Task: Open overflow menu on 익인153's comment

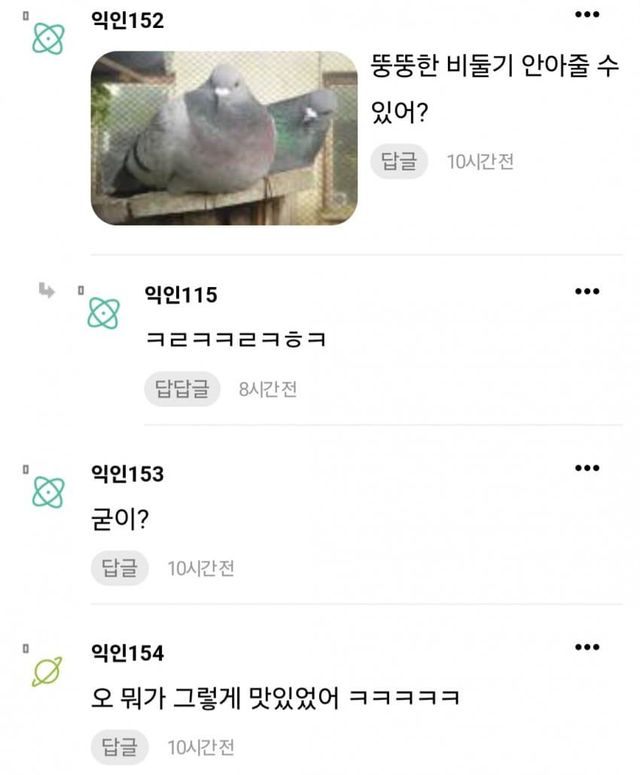Action: click(587, 468)
